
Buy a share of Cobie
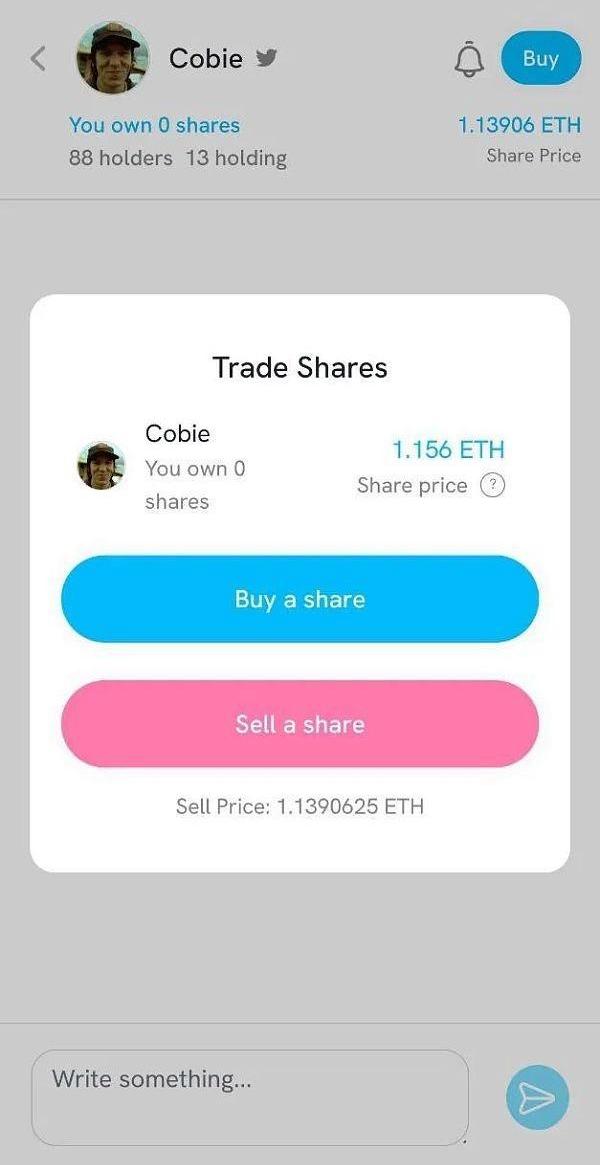300,599
